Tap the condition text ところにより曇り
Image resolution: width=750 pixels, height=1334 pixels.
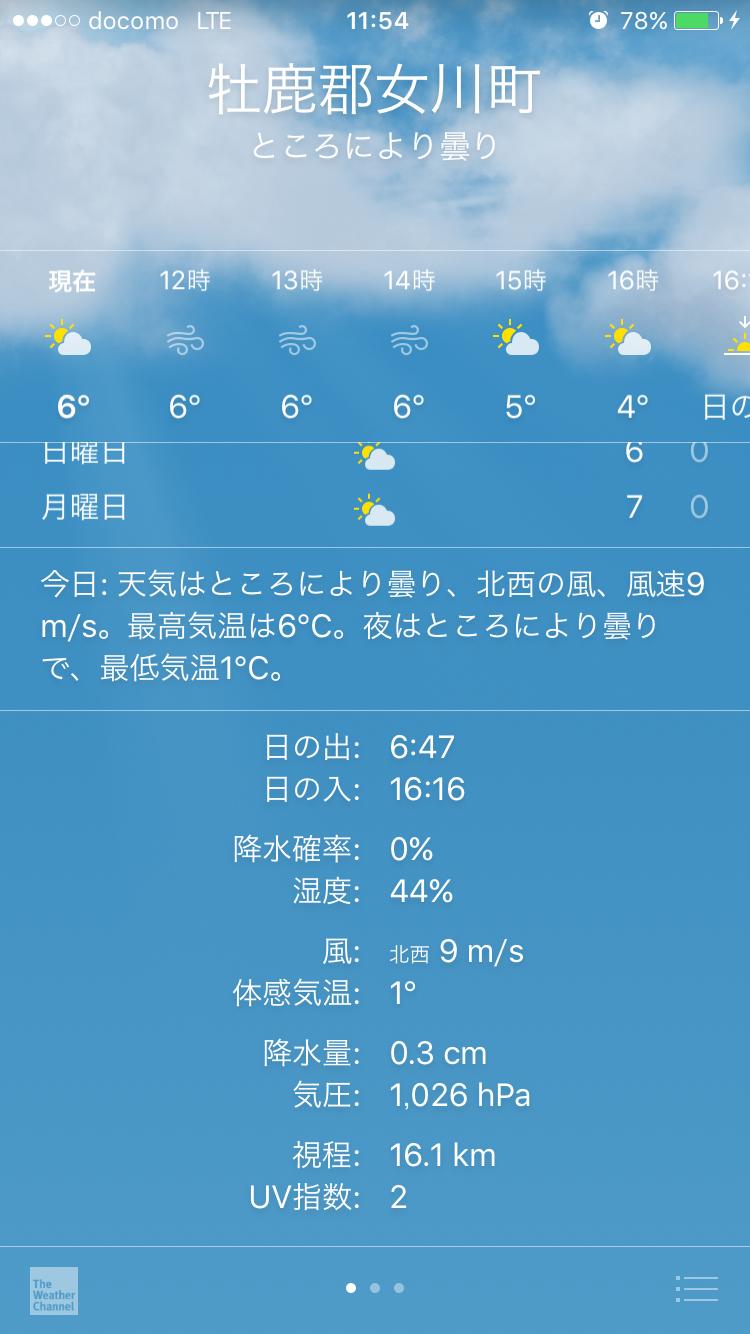coord(375,144)
